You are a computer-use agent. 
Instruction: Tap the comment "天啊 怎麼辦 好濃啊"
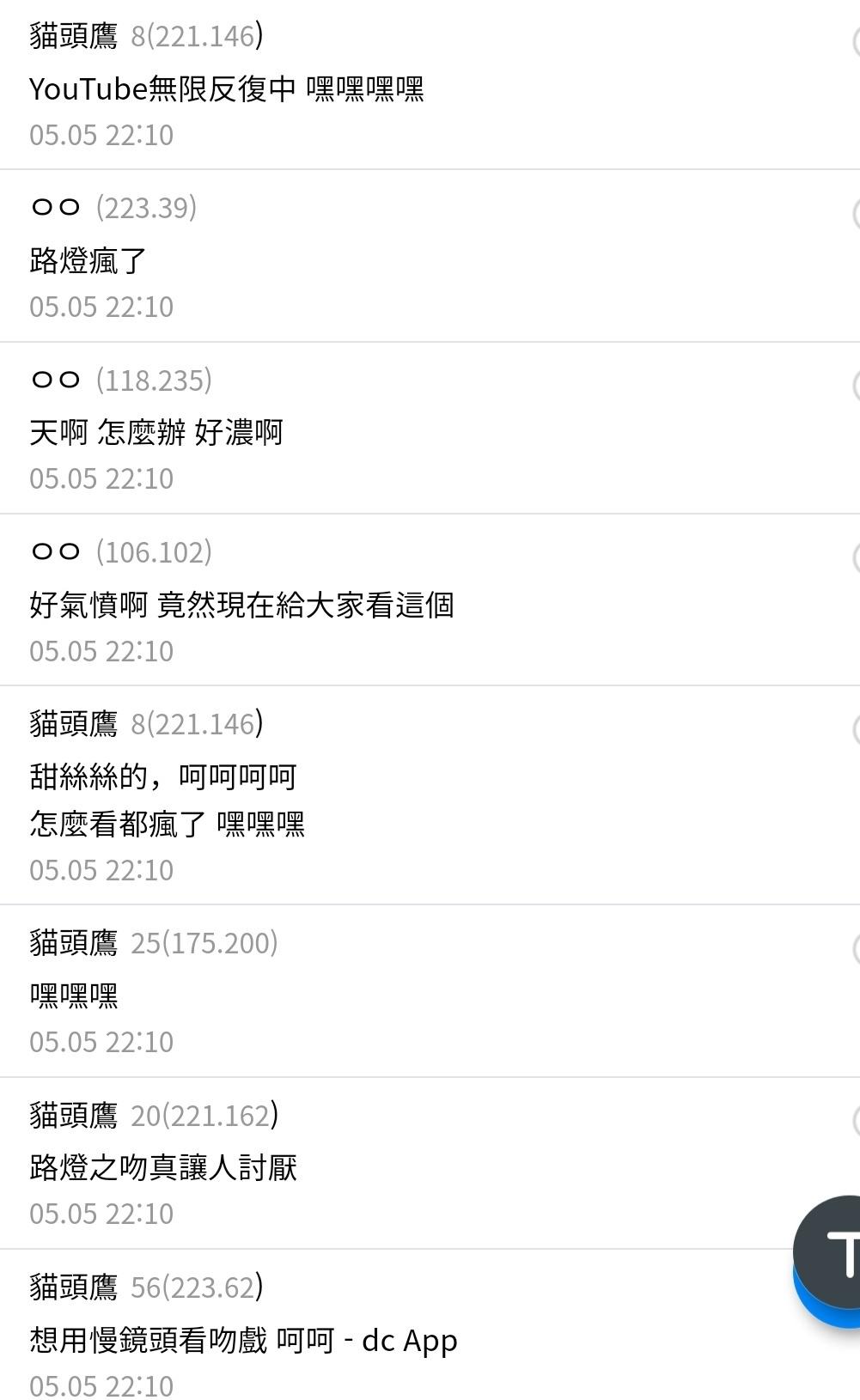tap(156, 432)
